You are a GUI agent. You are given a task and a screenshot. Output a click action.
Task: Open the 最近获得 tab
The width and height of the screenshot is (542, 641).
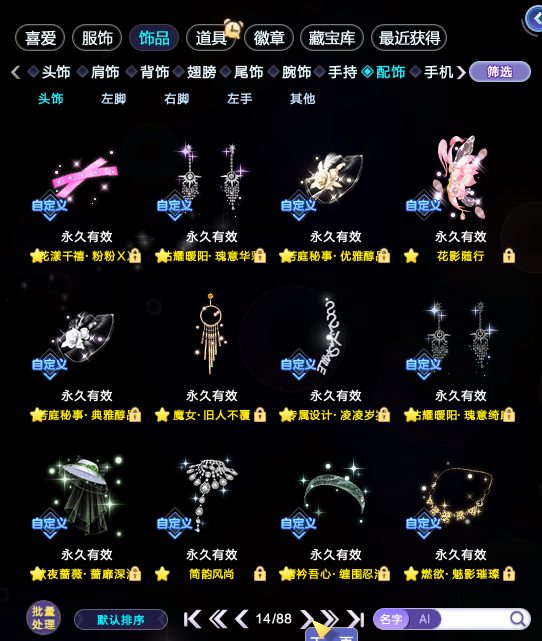[409, 38]
